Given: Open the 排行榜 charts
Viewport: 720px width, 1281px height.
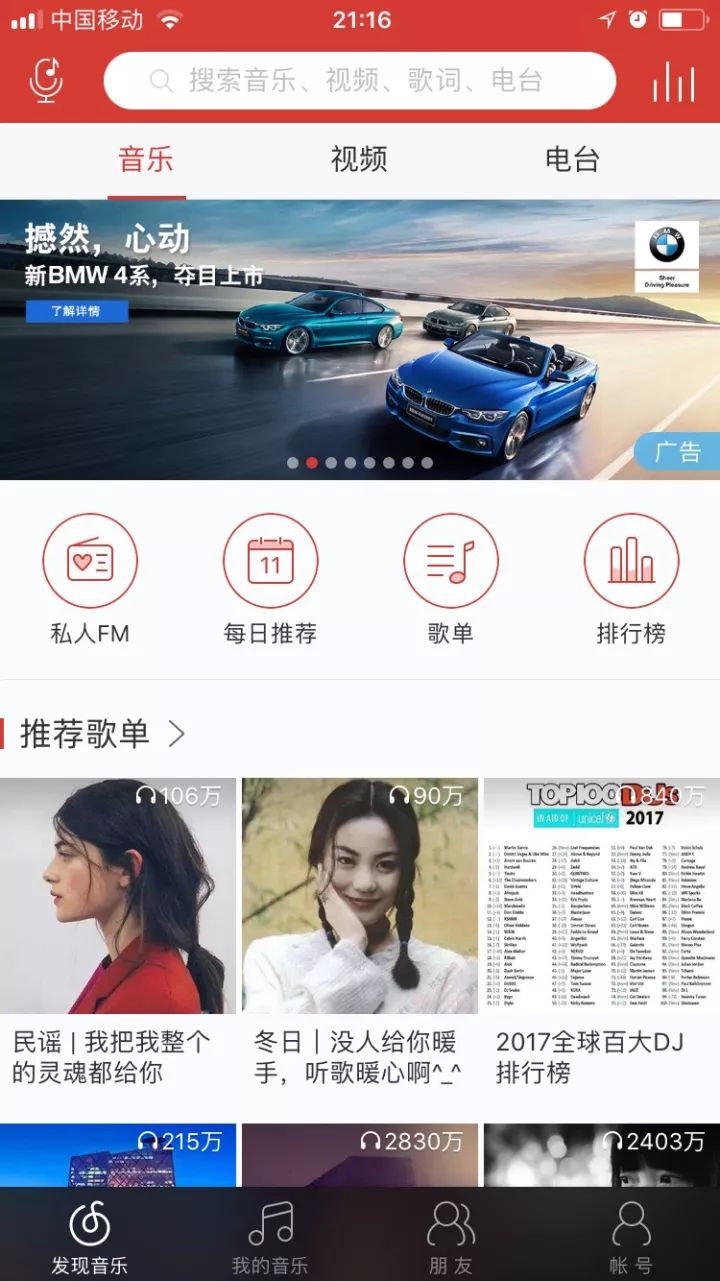Looking at the screenshot, I should pos(631,580).
